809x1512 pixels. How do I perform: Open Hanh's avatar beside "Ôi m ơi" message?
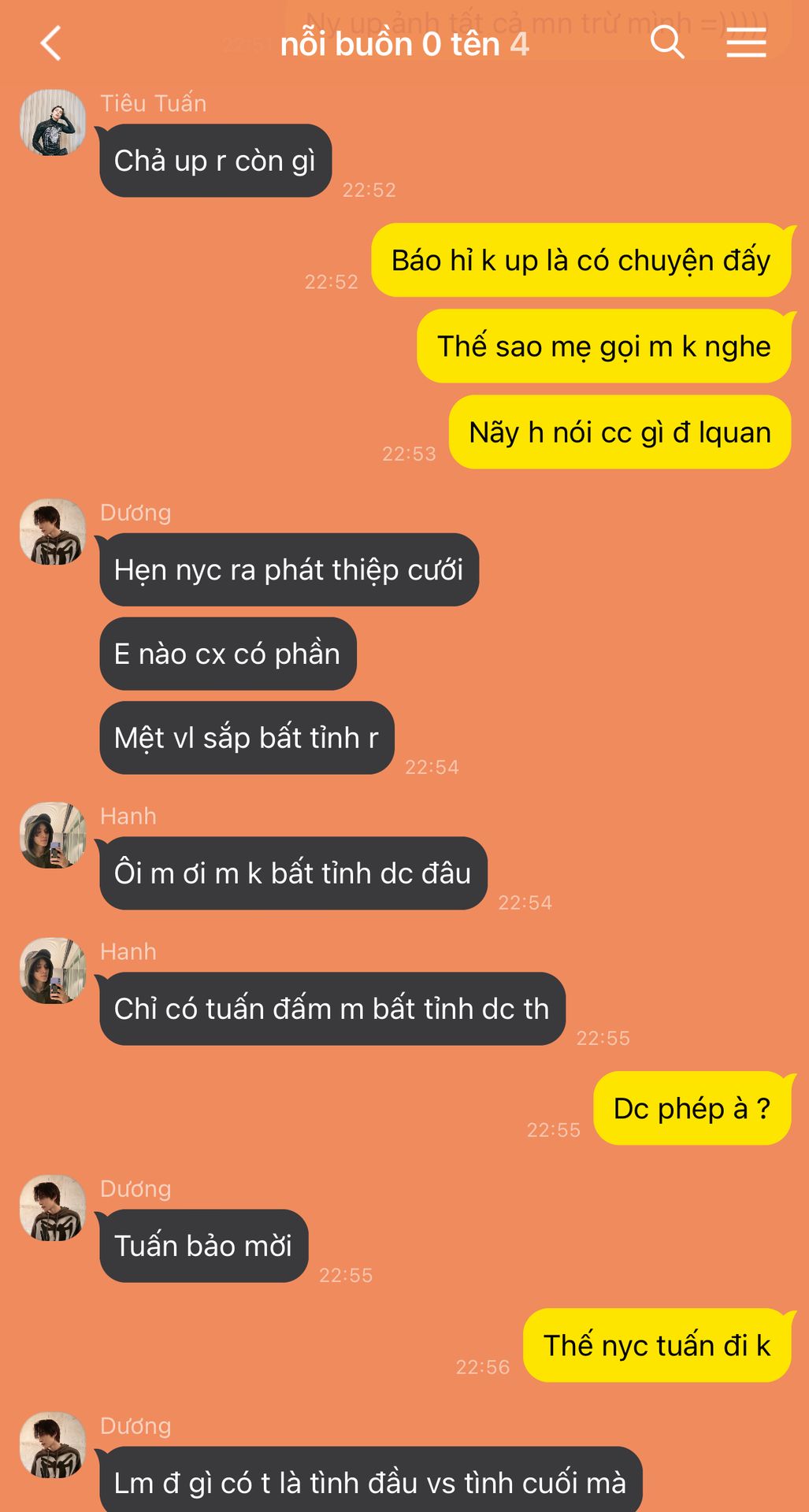tap(53, 836)
